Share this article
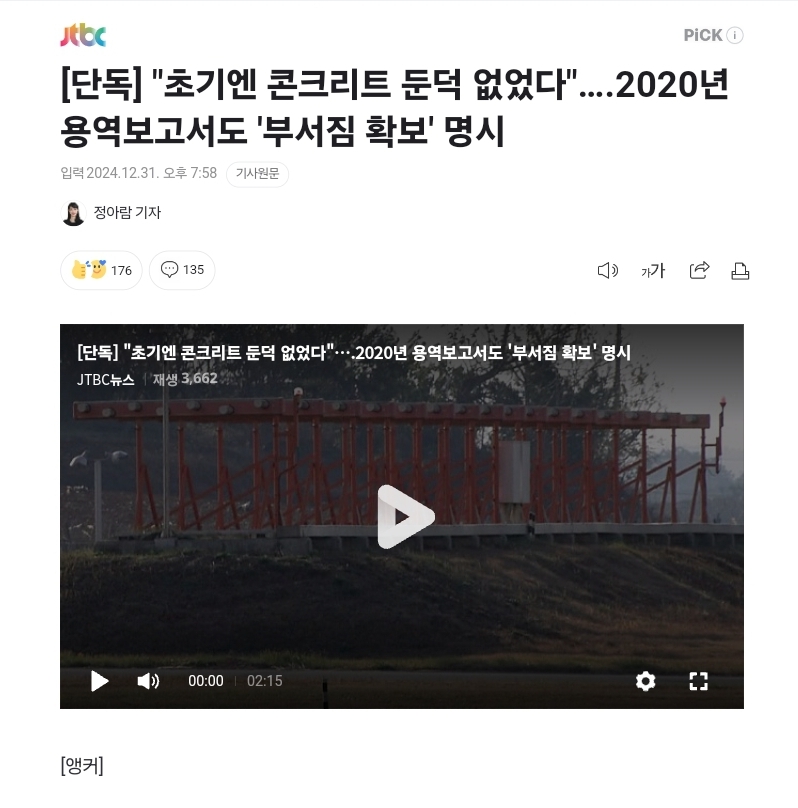Viewport: 798px width, 808px height. pyautogui.click(x=699, y=270)
